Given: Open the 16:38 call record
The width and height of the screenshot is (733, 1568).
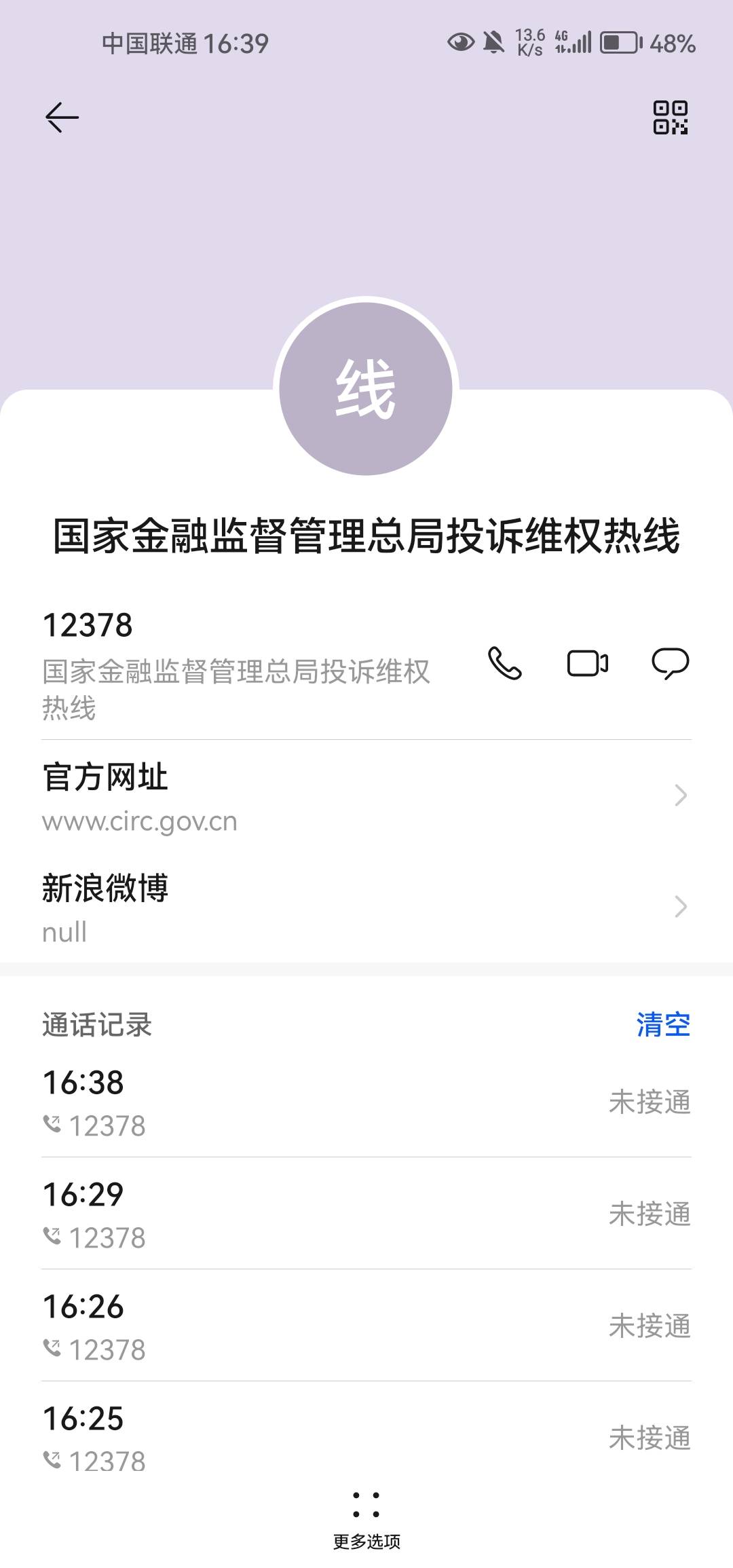Looking at the screenshot, I should coord(366,1102).
